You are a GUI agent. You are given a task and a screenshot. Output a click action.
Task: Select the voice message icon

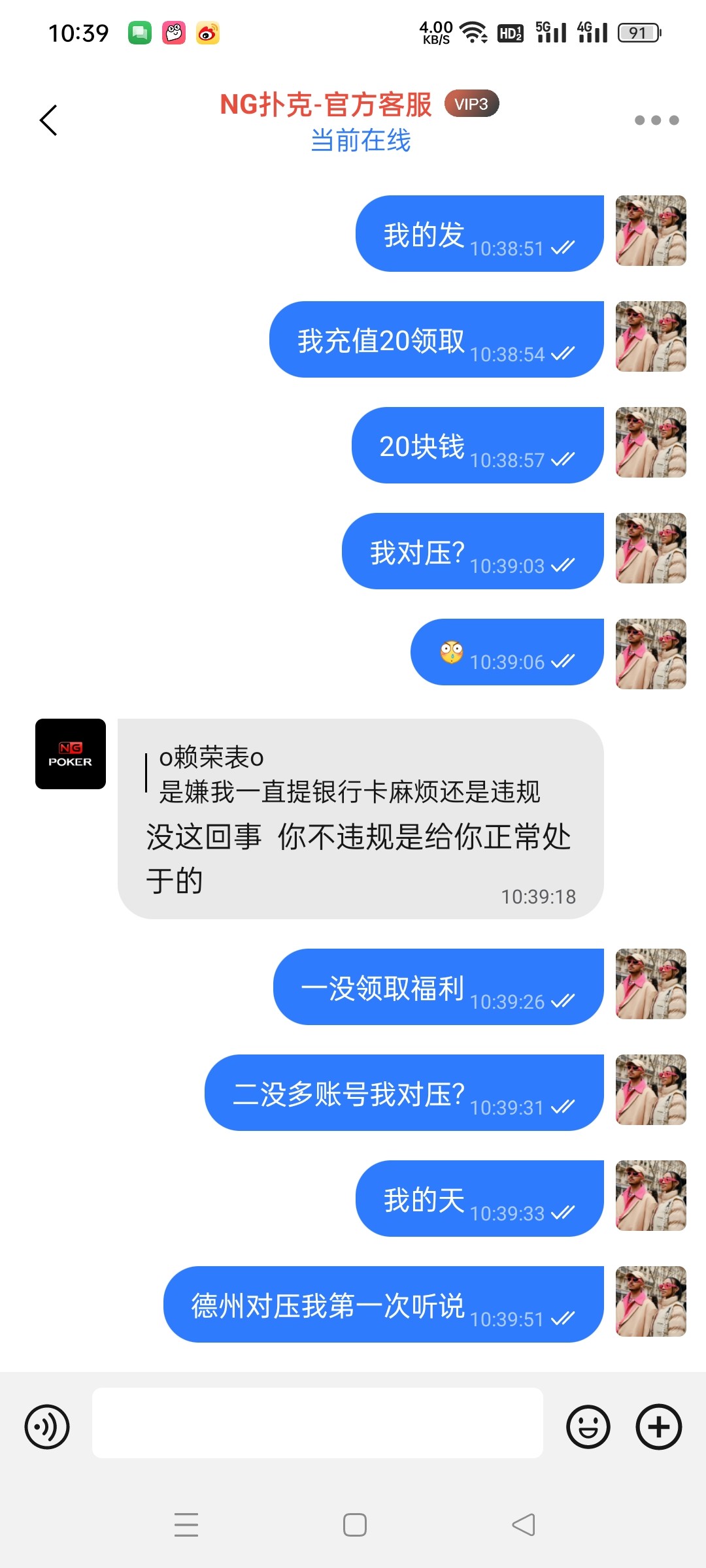point(46,1426)
